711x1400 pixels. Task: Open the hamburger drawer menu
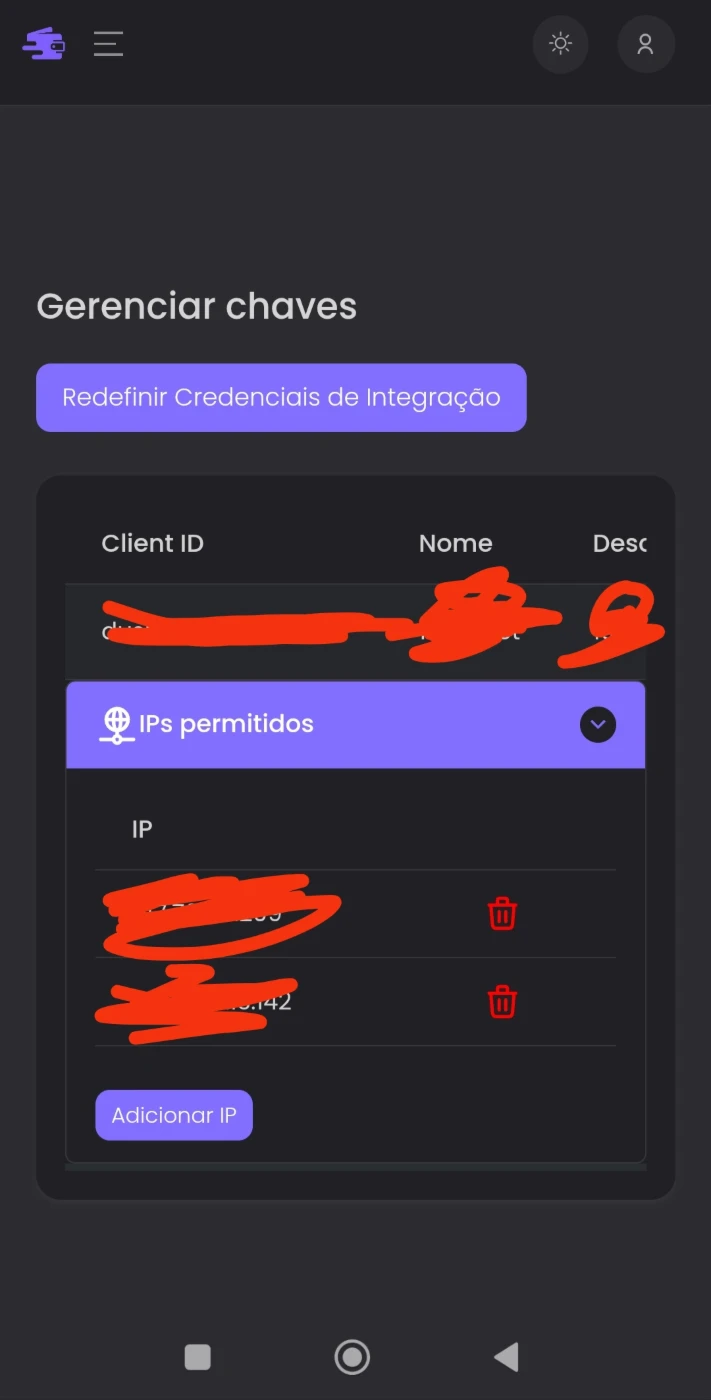(108, 44)
